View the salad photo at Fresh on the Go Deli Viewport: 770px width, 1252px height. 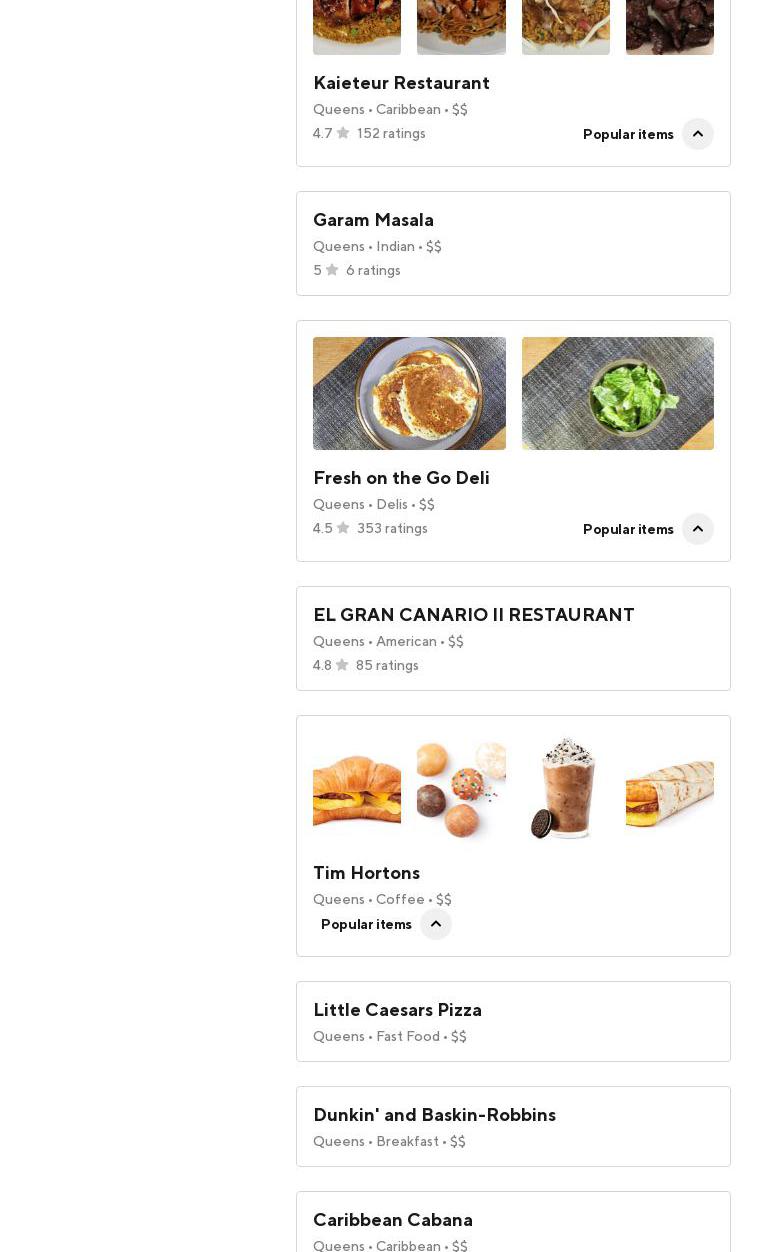click(x=617, y=393)
